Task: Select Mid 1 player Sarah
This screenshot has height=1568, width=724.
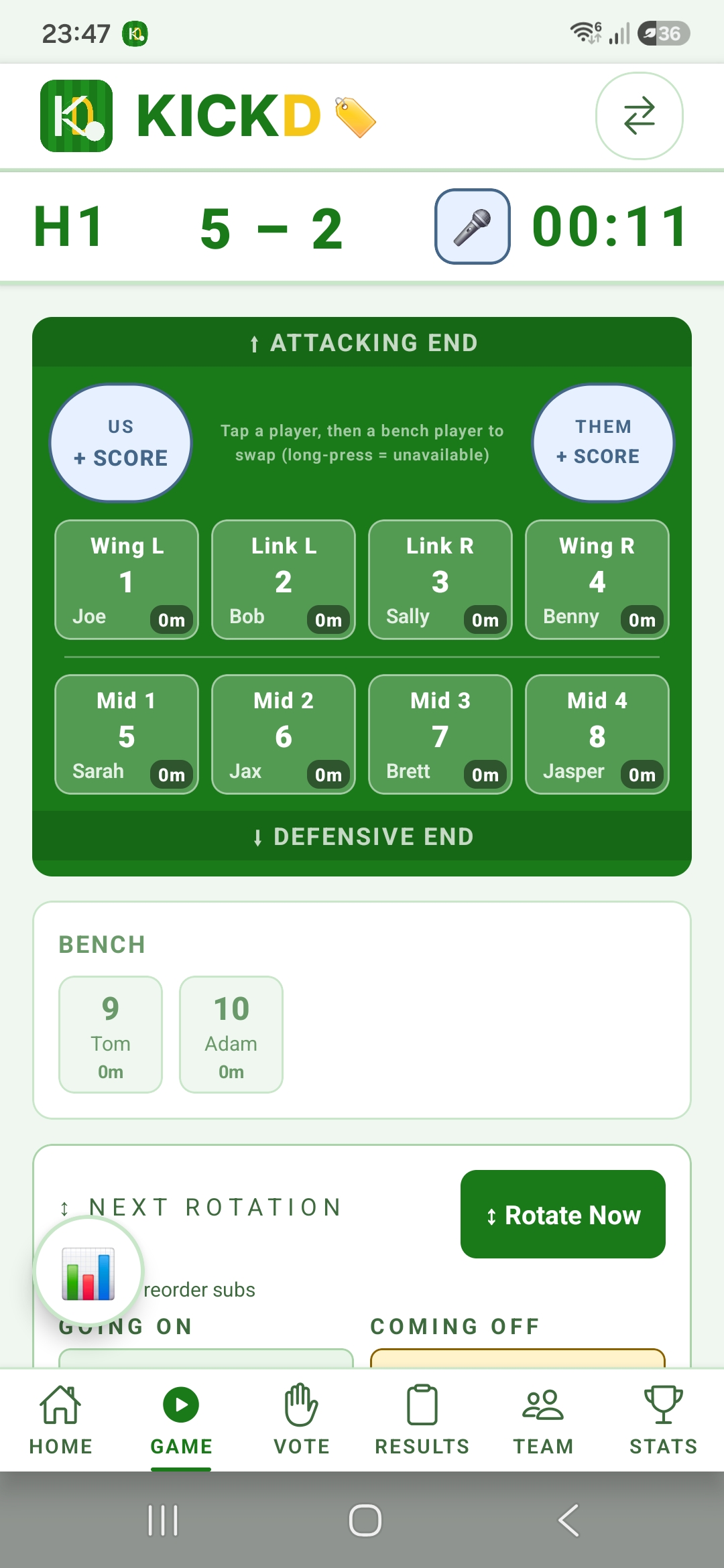Action: tap(127, 734)
